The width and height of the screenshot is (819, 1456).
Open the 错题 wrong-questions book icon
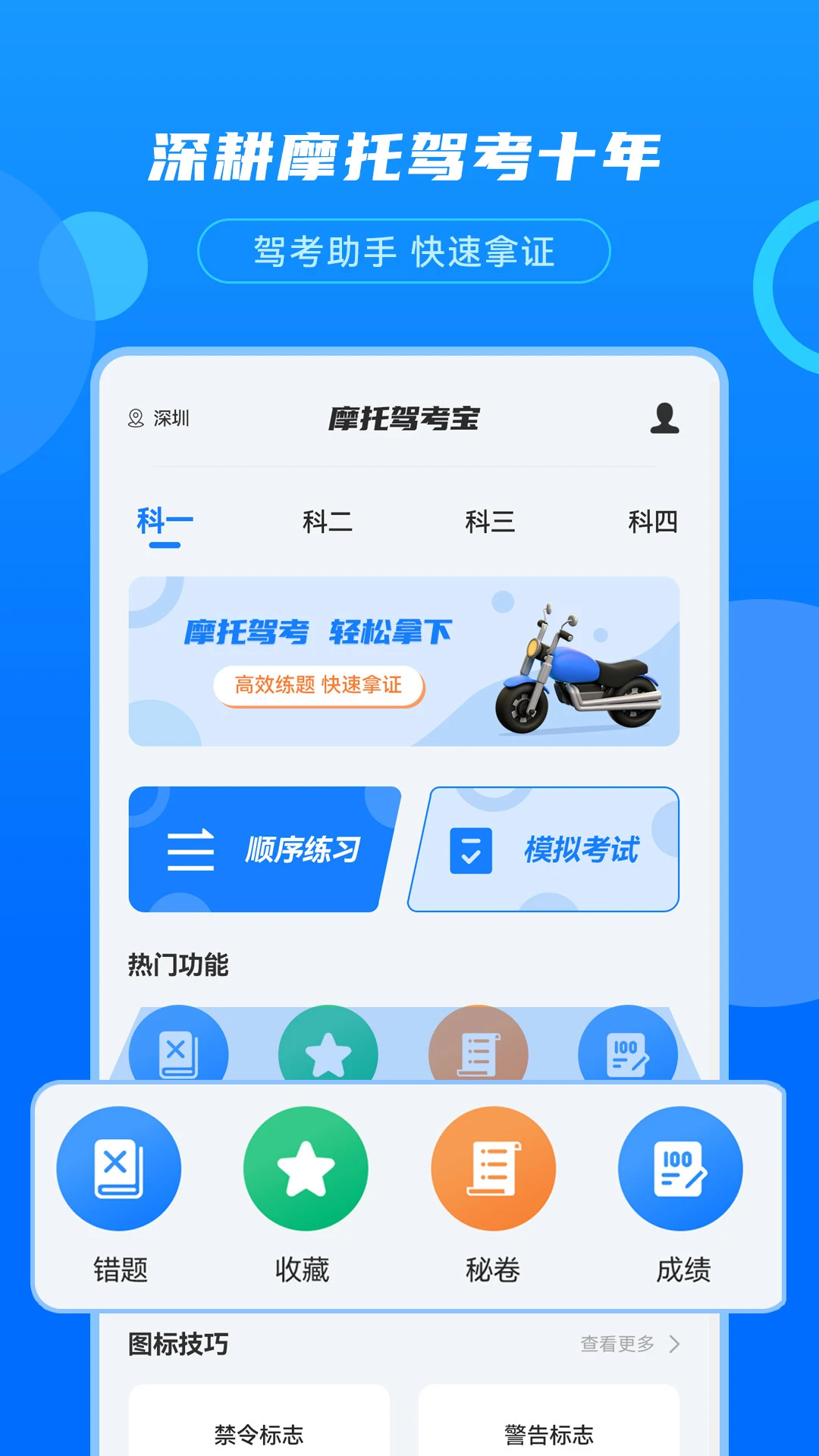click(x=119, y=1168)
